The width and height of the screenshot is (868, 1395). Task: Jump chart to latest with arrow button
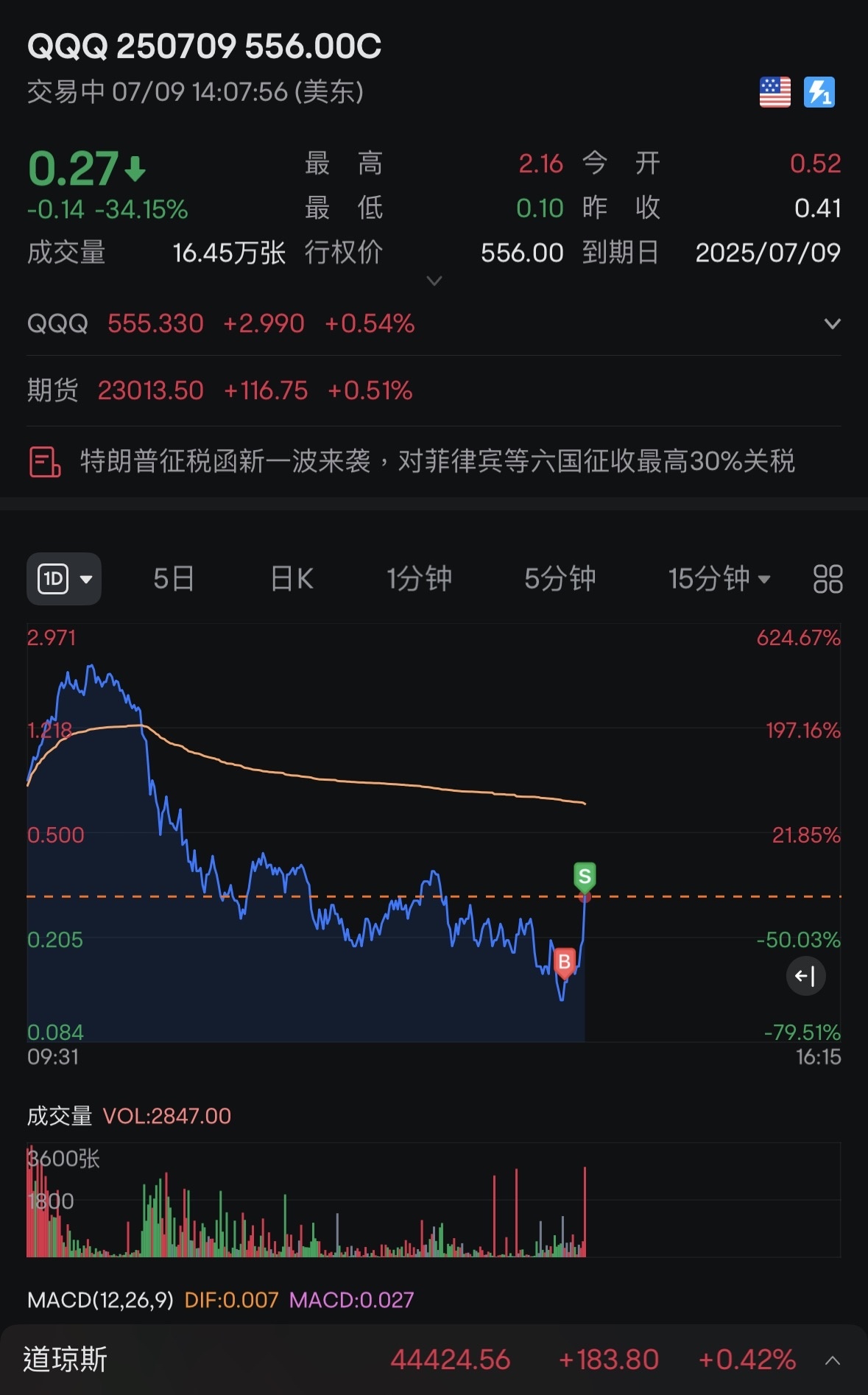click(806, 976)
